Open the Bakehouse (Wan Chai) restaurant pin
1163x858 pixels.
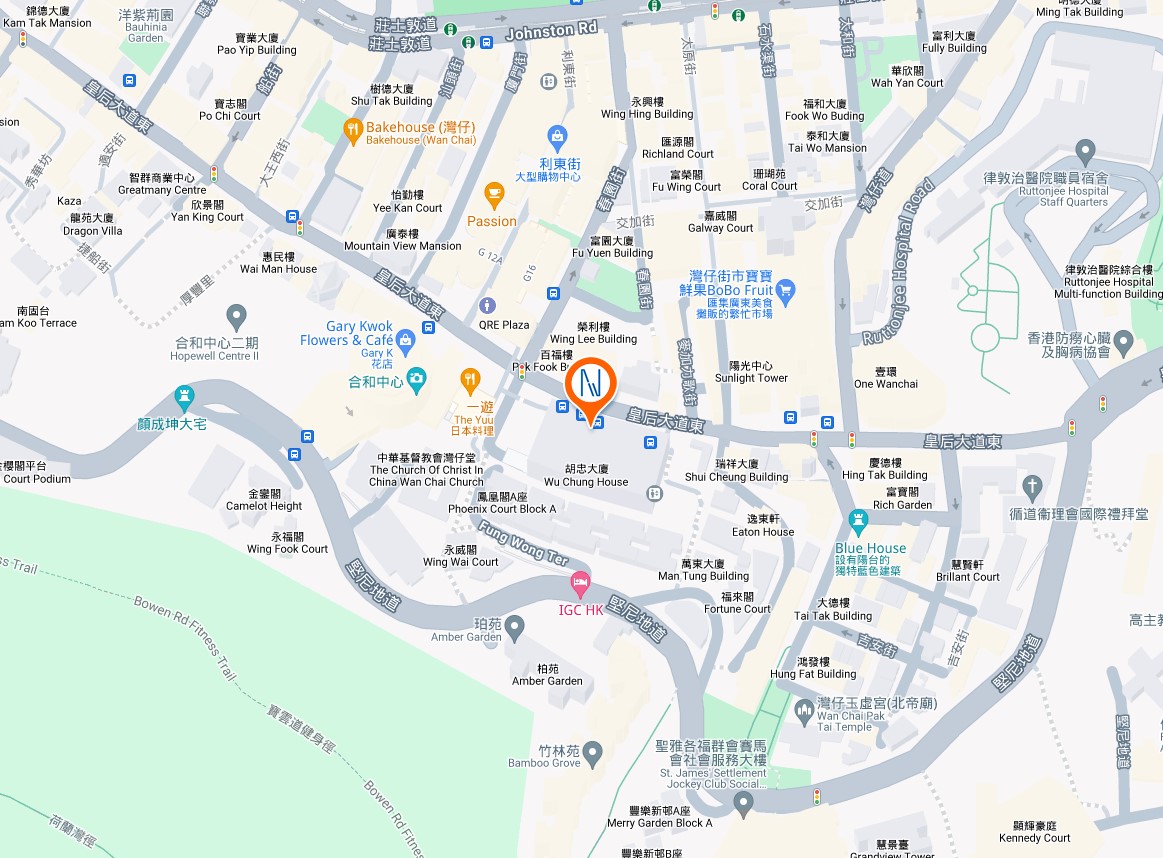coord(353,131)
